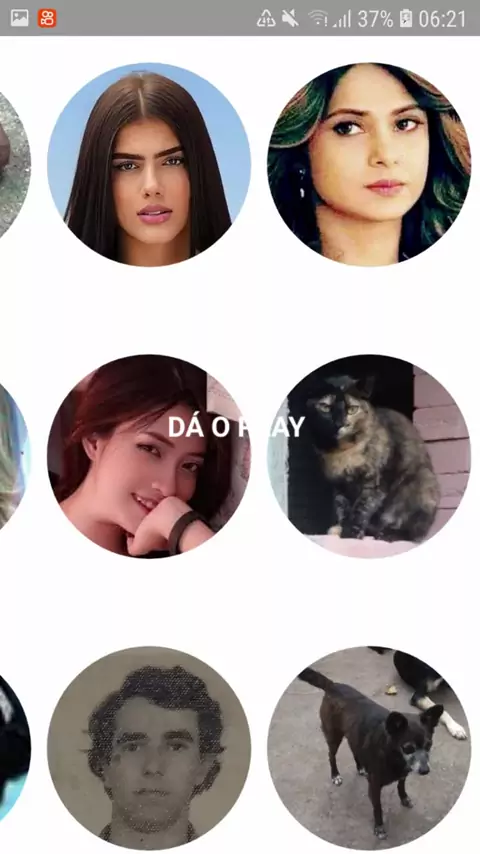Tap the portrait with blue sky background
This screenshot has width=480, height=854.
coord(149,164)
